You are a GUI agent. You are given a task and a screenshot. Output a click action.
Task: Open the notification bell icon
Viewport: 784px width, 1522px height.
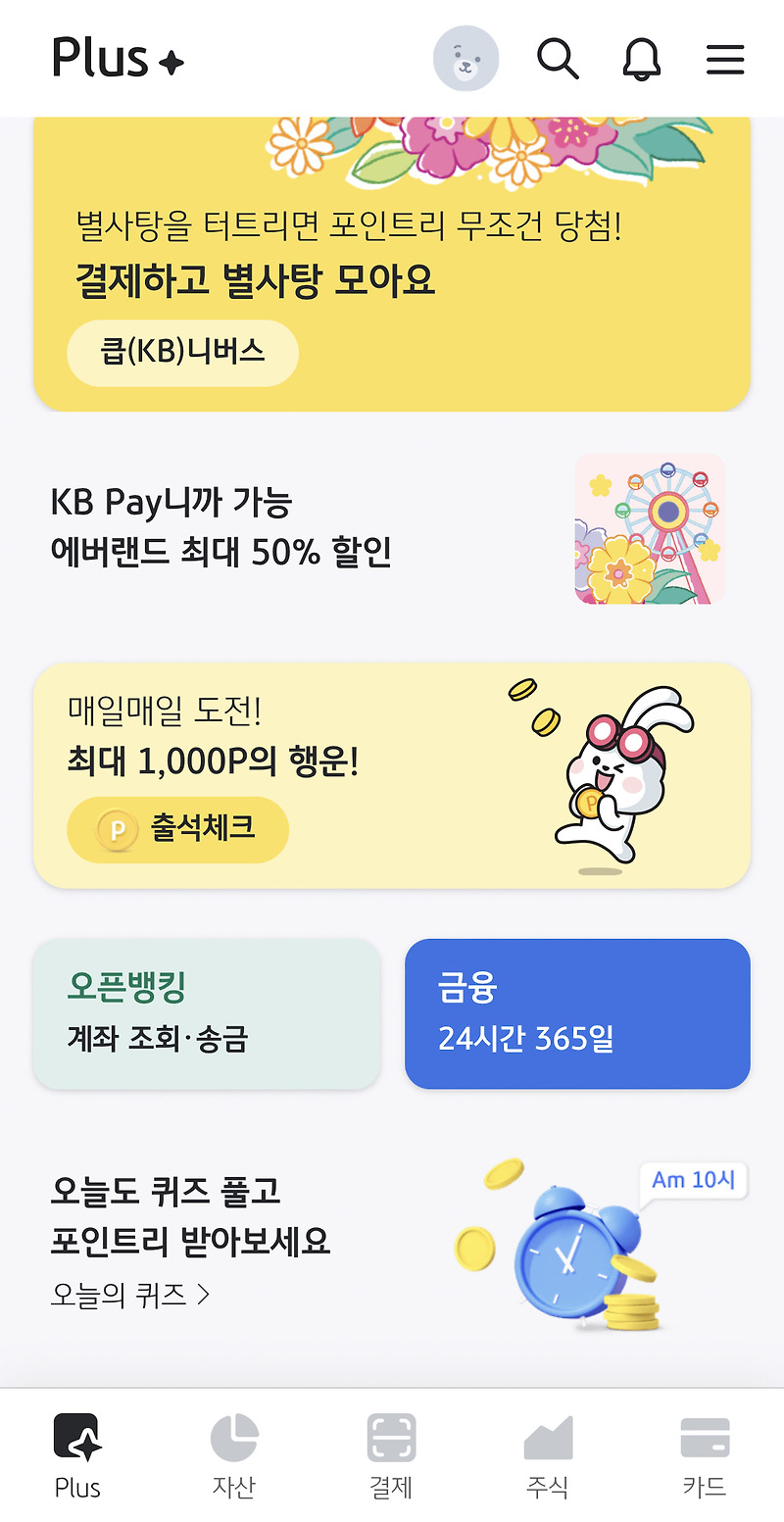tap(641, 59)
